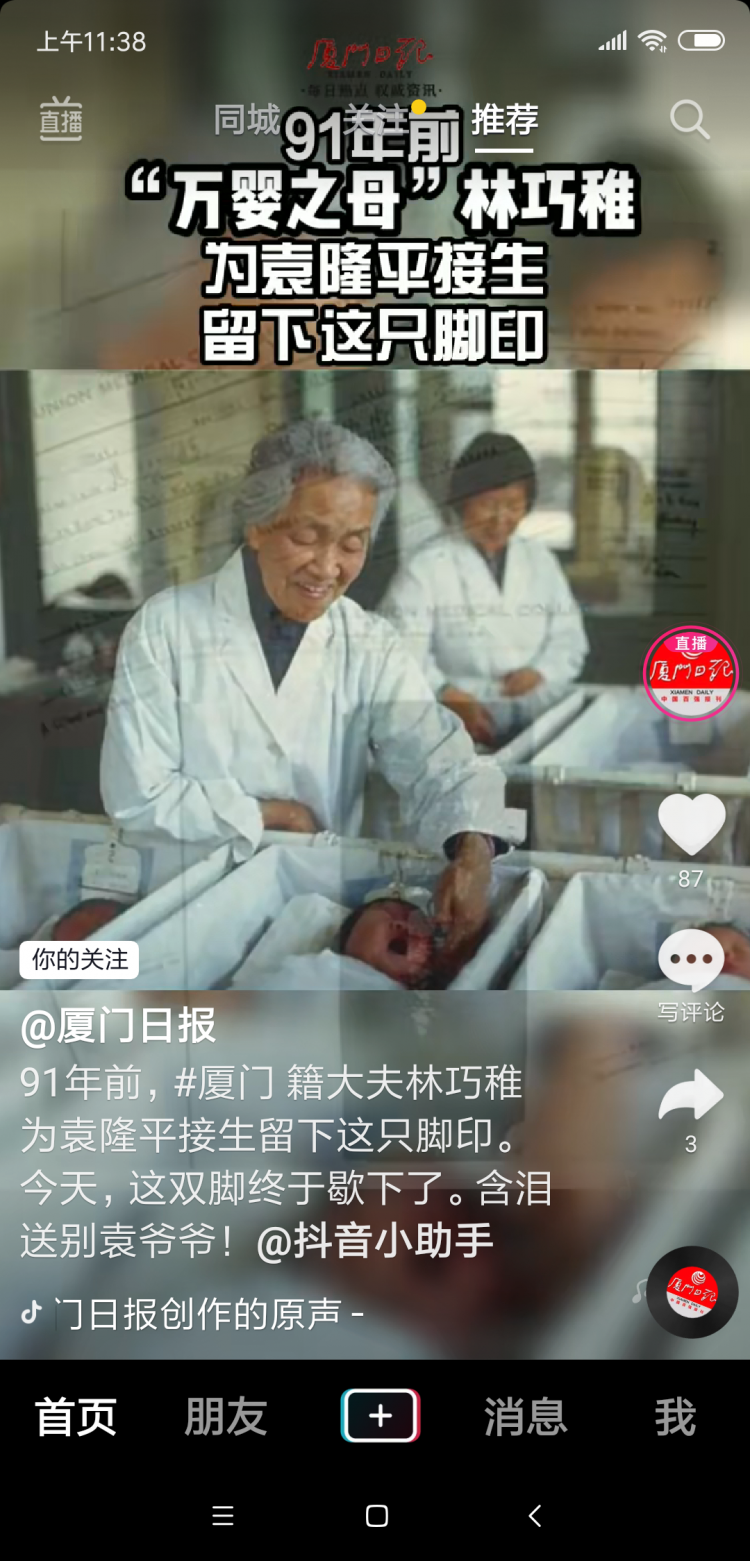Open 我 profile tab
Screen dimensions: 750x1561
(x=675, y=1416)
